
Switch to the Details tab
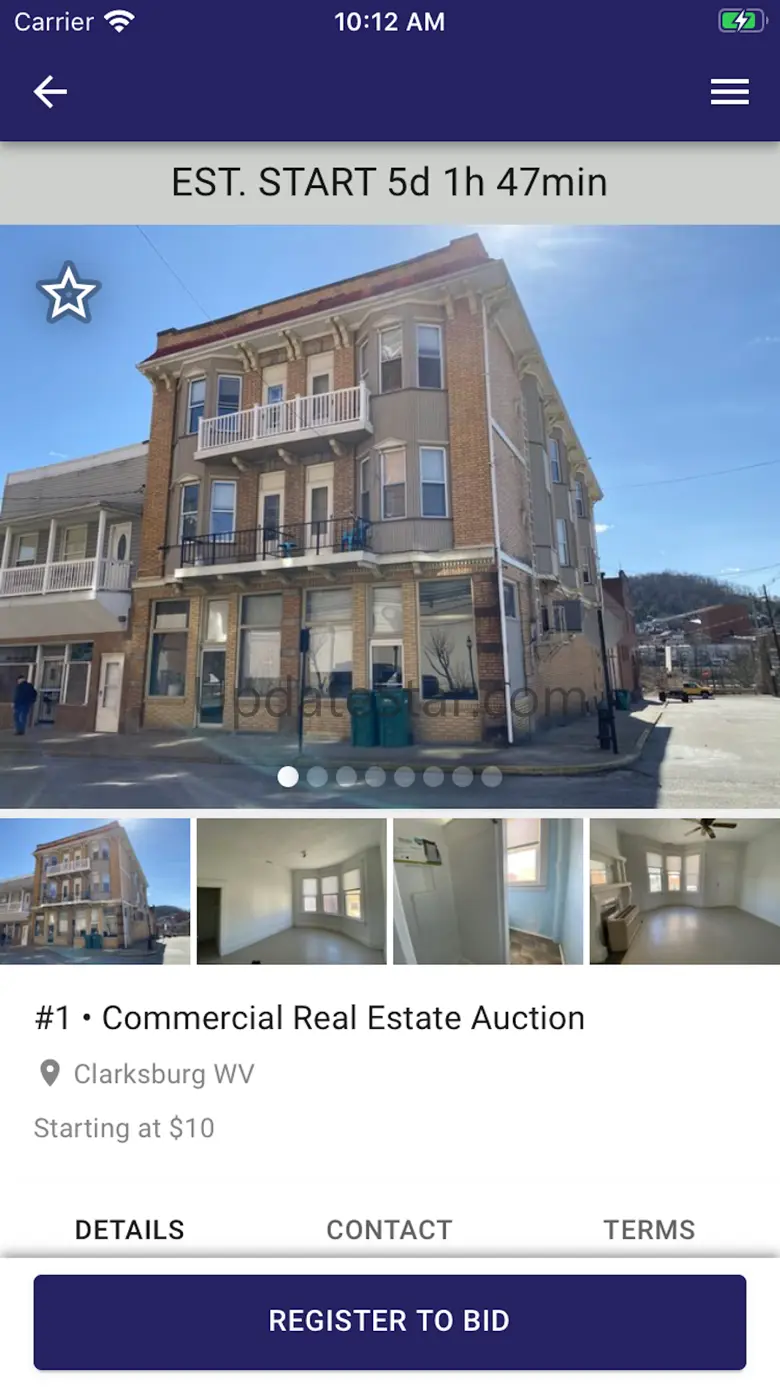pos(130,1229)
